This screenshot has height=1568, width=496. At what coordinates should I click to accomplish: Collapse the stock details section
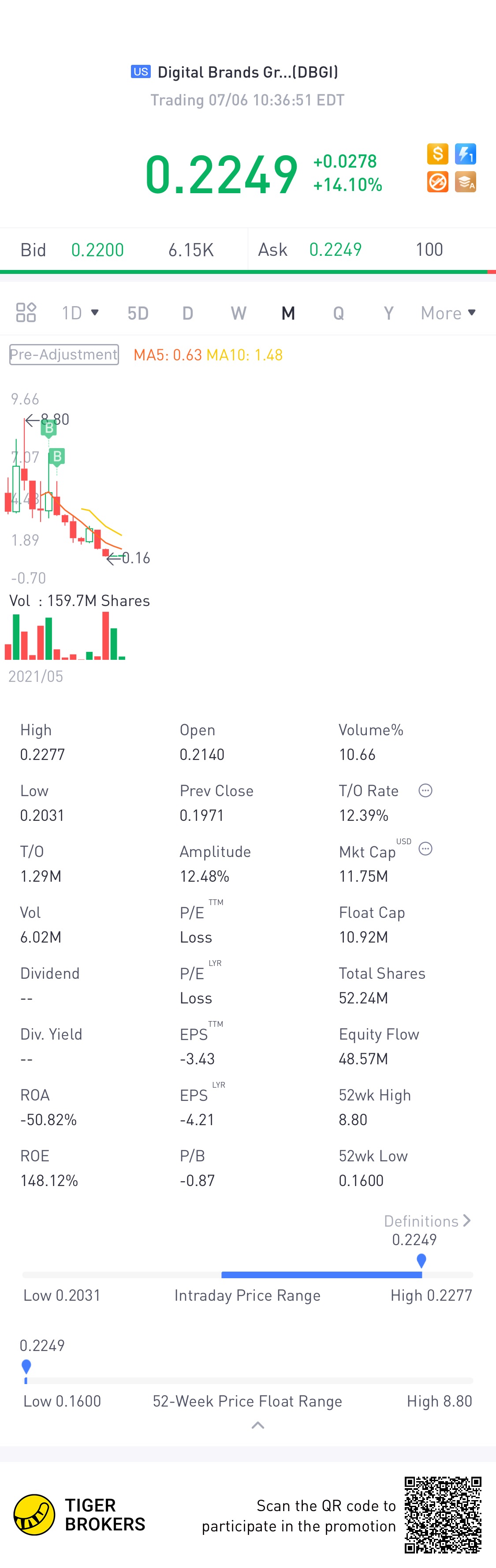(257, 1425)
